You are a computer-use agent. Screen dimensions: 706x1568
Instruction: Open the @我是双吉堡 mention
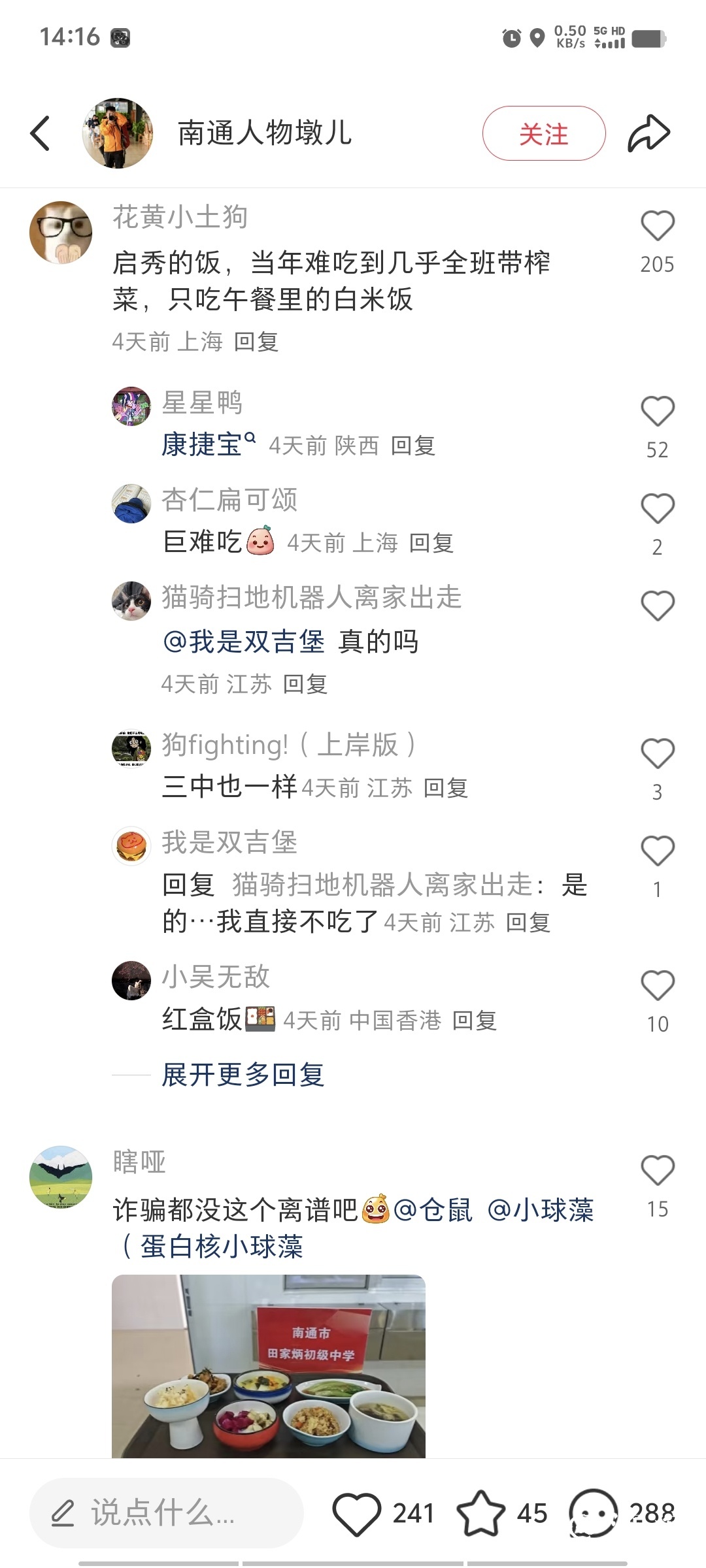click(x=243, y=642)
